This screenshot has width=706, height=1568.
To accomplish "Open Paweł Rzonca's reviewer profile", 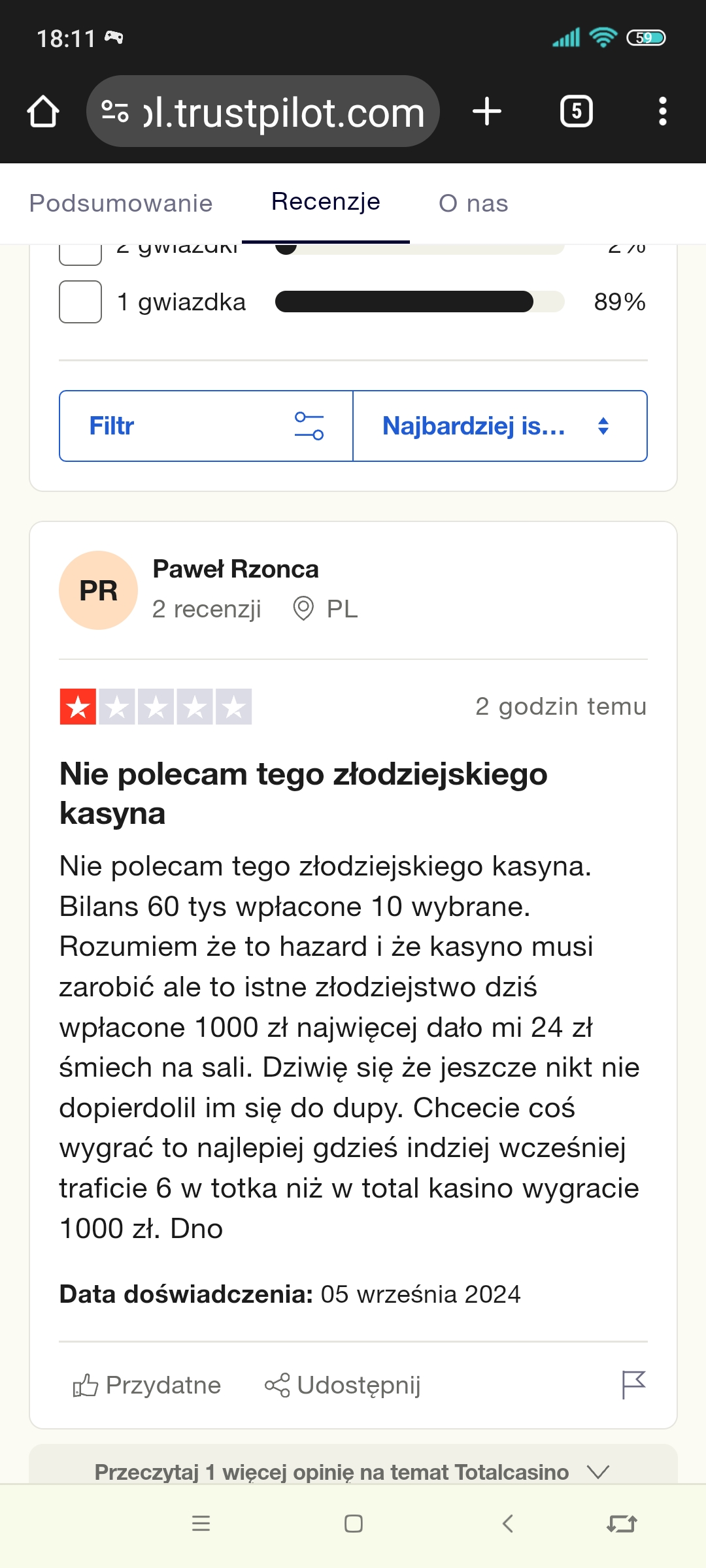I will pyautogui.click(x=235, y=569).
